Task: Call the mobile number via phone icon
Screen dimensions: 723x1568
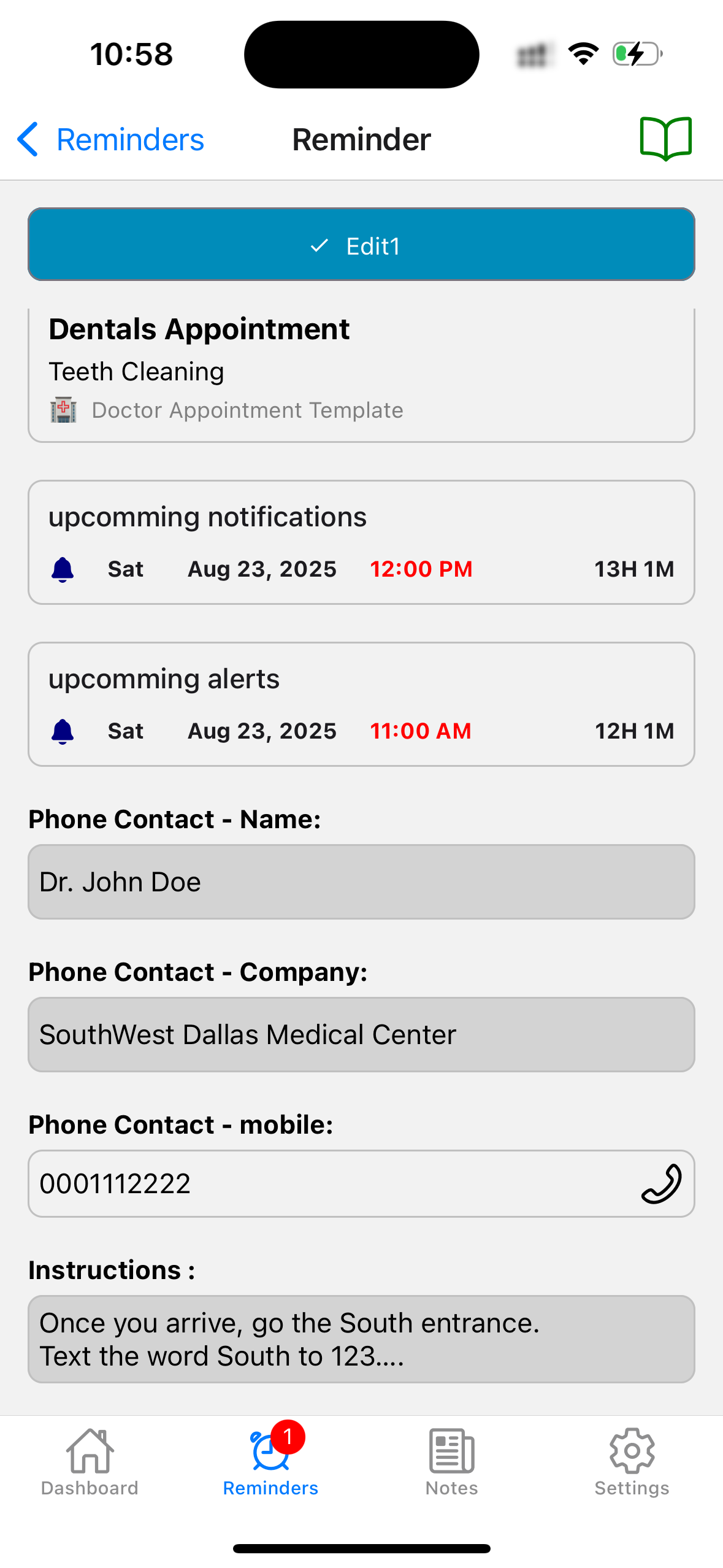Action: (661, 1184)
